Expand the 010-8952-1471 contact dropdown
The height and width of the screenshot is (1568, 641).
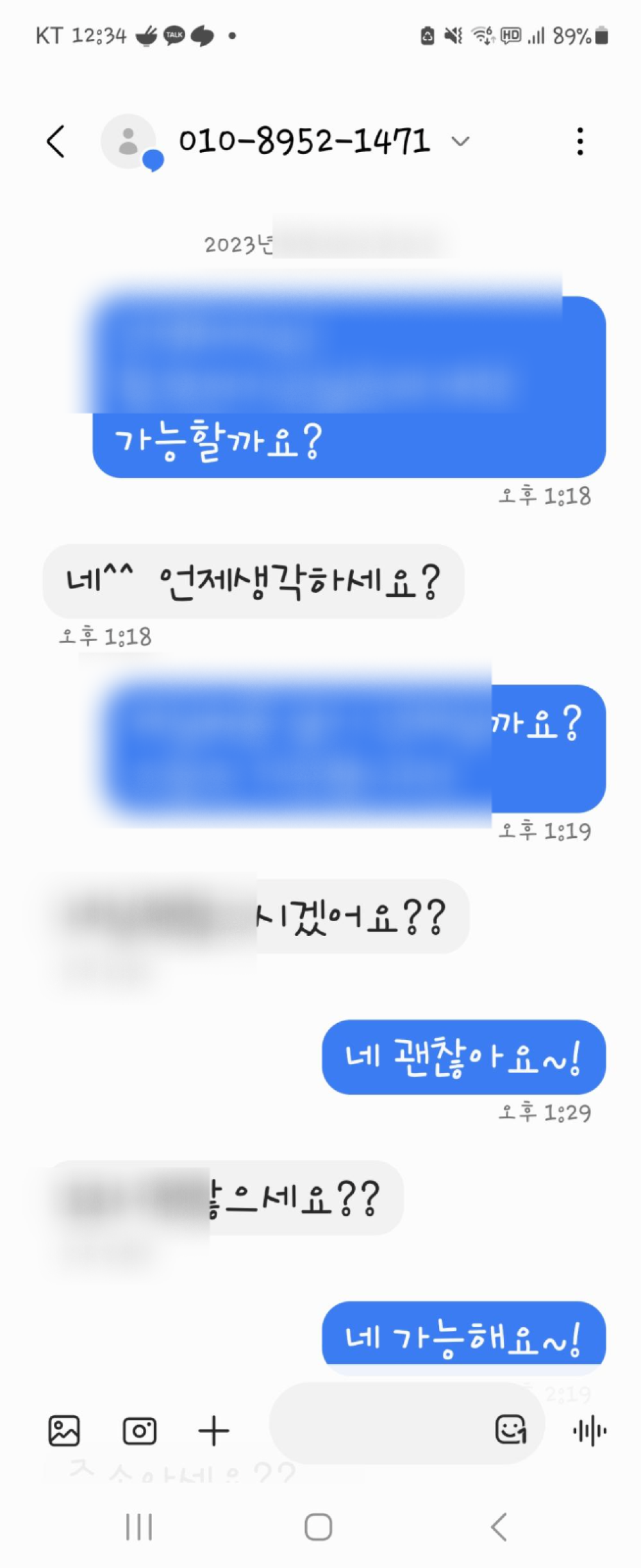pos(460,141)
